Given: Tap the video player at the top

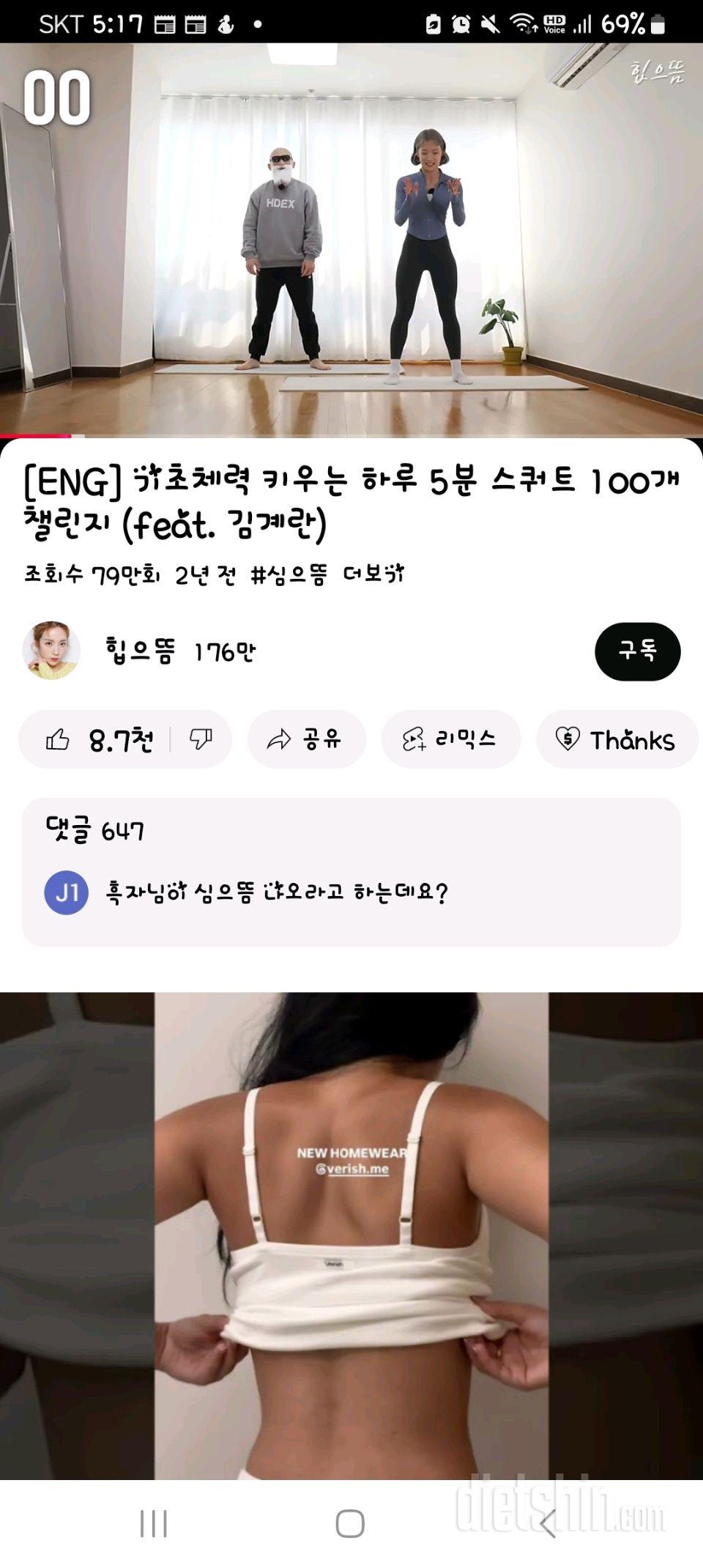Looking at the screenshot, I should point(351,240).
